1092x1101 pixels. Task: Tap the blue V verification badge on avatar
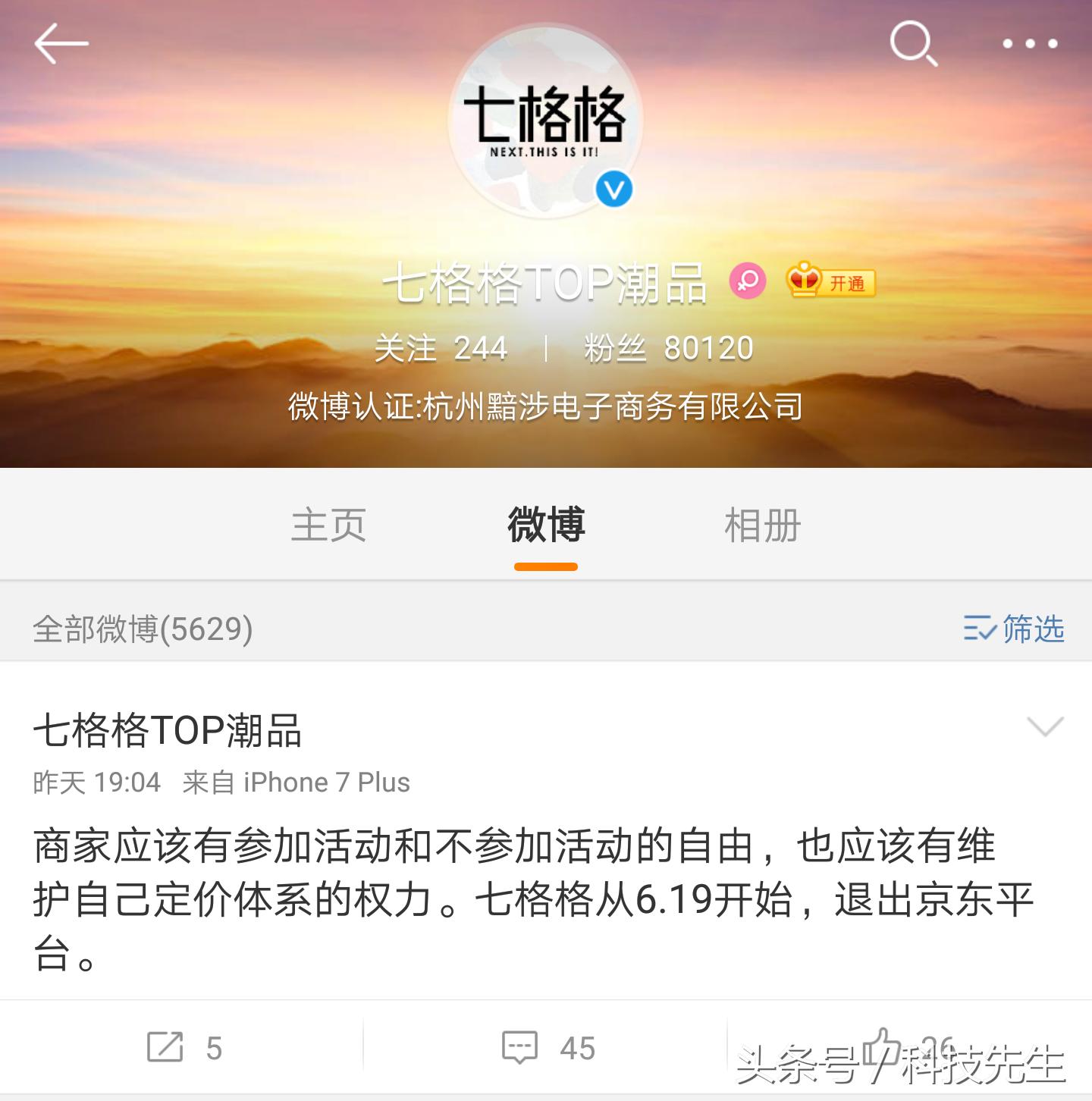[x=616, y=190]
